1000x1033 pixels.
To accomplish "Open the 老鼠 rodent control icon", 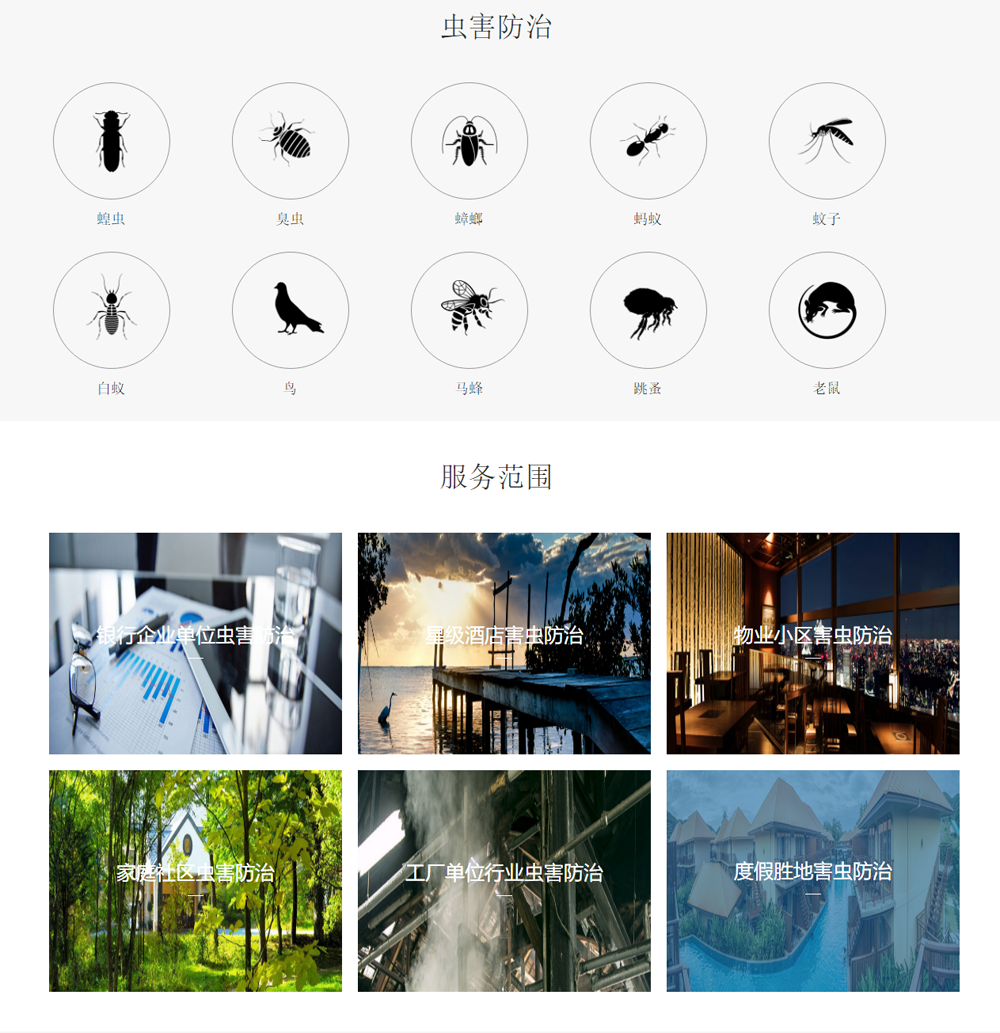I will tap(827, 310).
